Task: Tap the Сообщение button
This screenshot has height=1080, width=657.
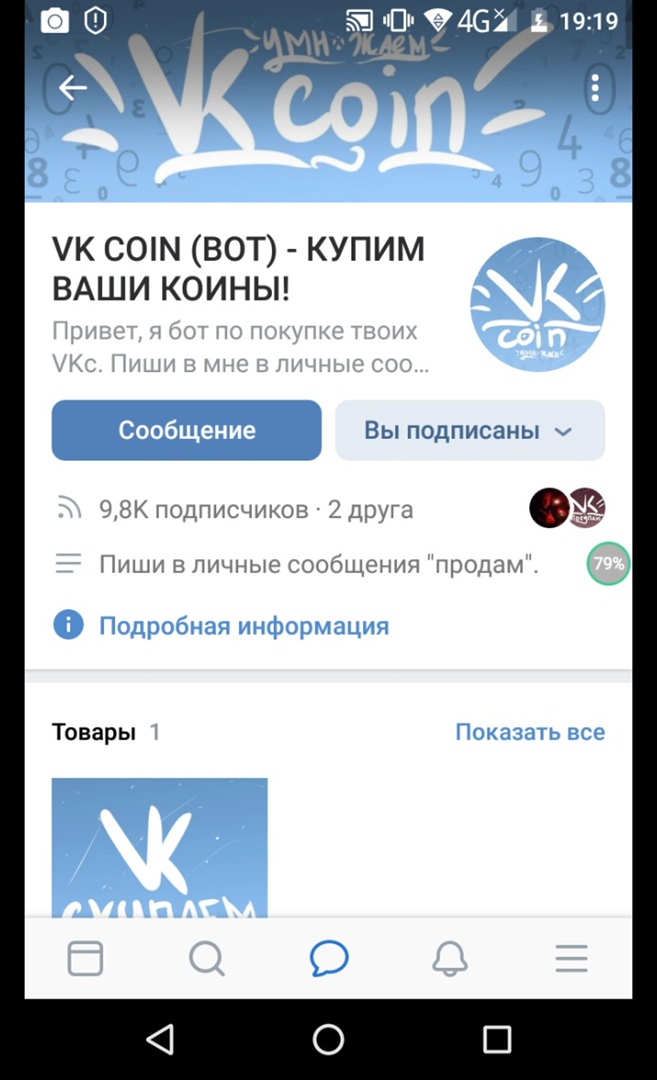Action: [x=187, y=430]
